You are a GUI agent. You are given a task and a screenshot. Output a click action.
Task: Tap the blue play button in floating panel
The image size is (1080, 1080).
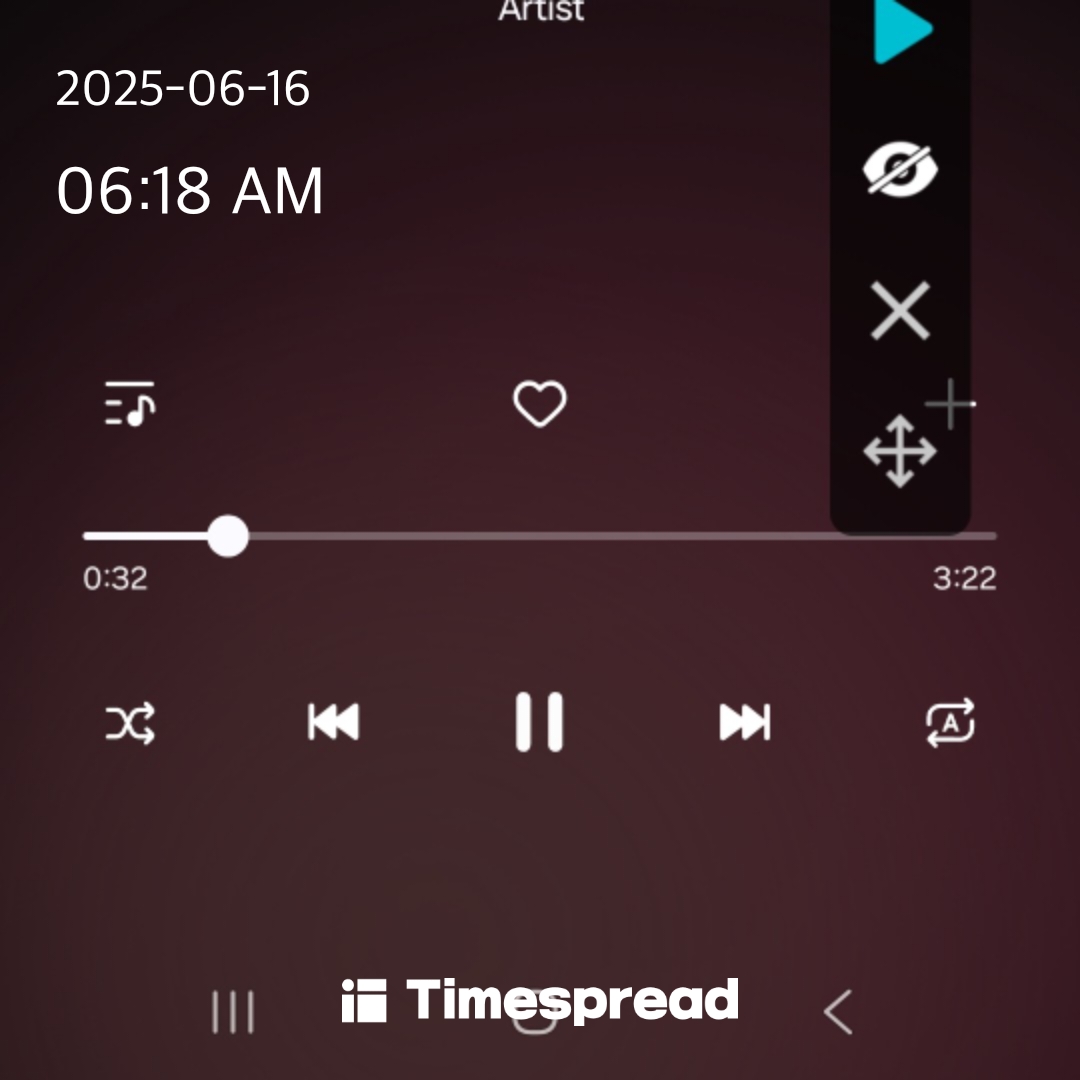pos(902,30)
